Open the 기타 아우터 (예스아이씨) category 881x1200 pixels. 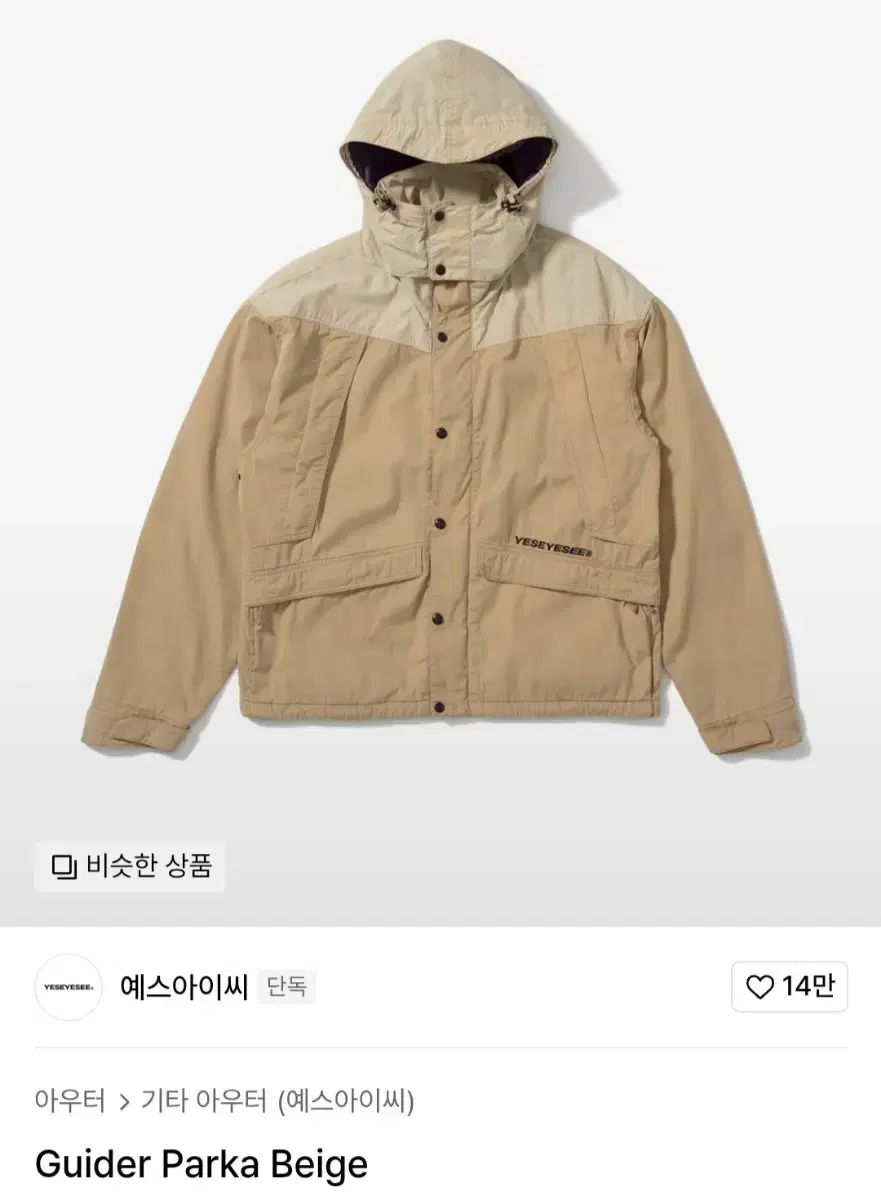click(x=275, y=1102)
